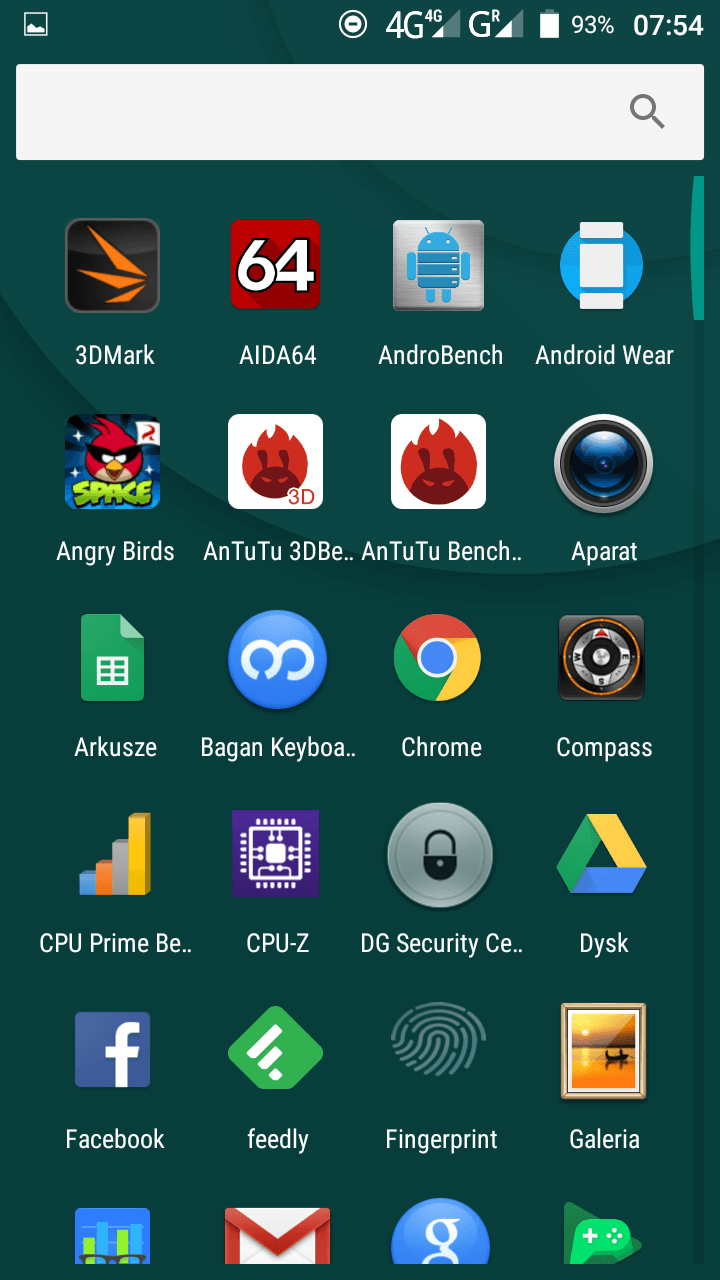Launch AIDA64
The width and height of the screenshot is (720, 1280).
[x=276, y=265]
